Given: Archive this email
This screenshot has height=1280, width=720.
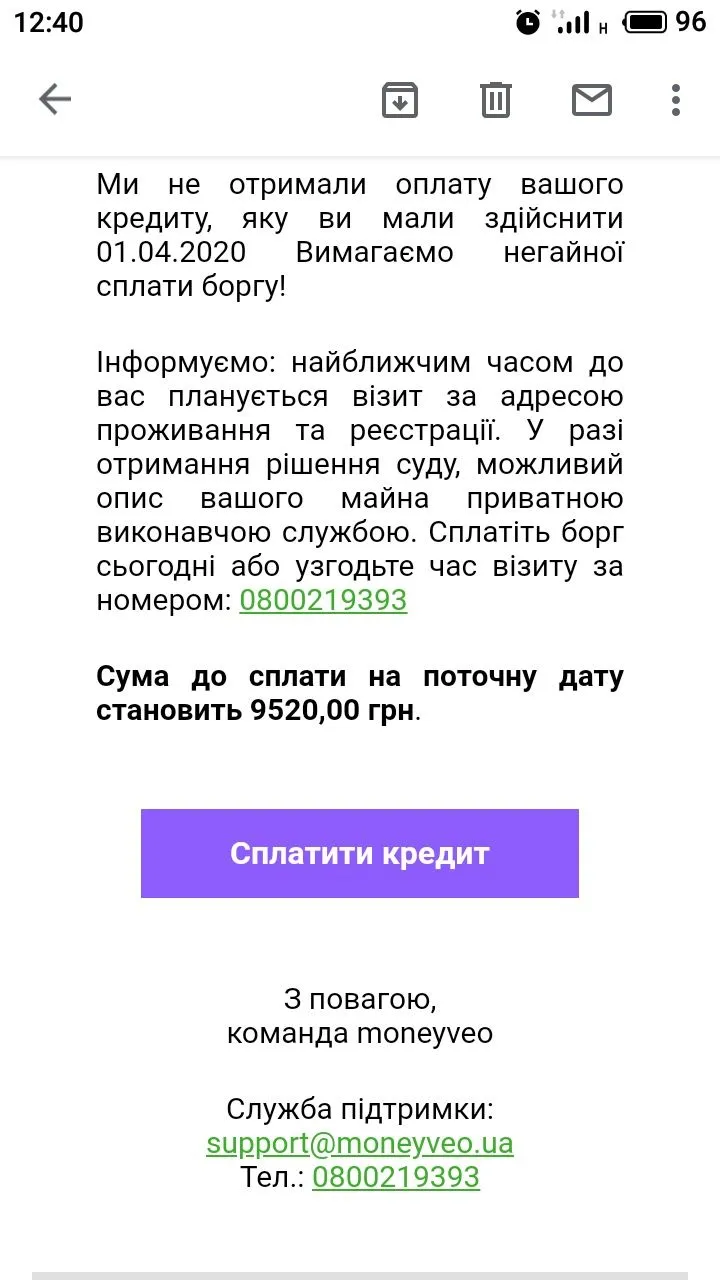Looking at the screenshot, I should (x=399, y=99).
